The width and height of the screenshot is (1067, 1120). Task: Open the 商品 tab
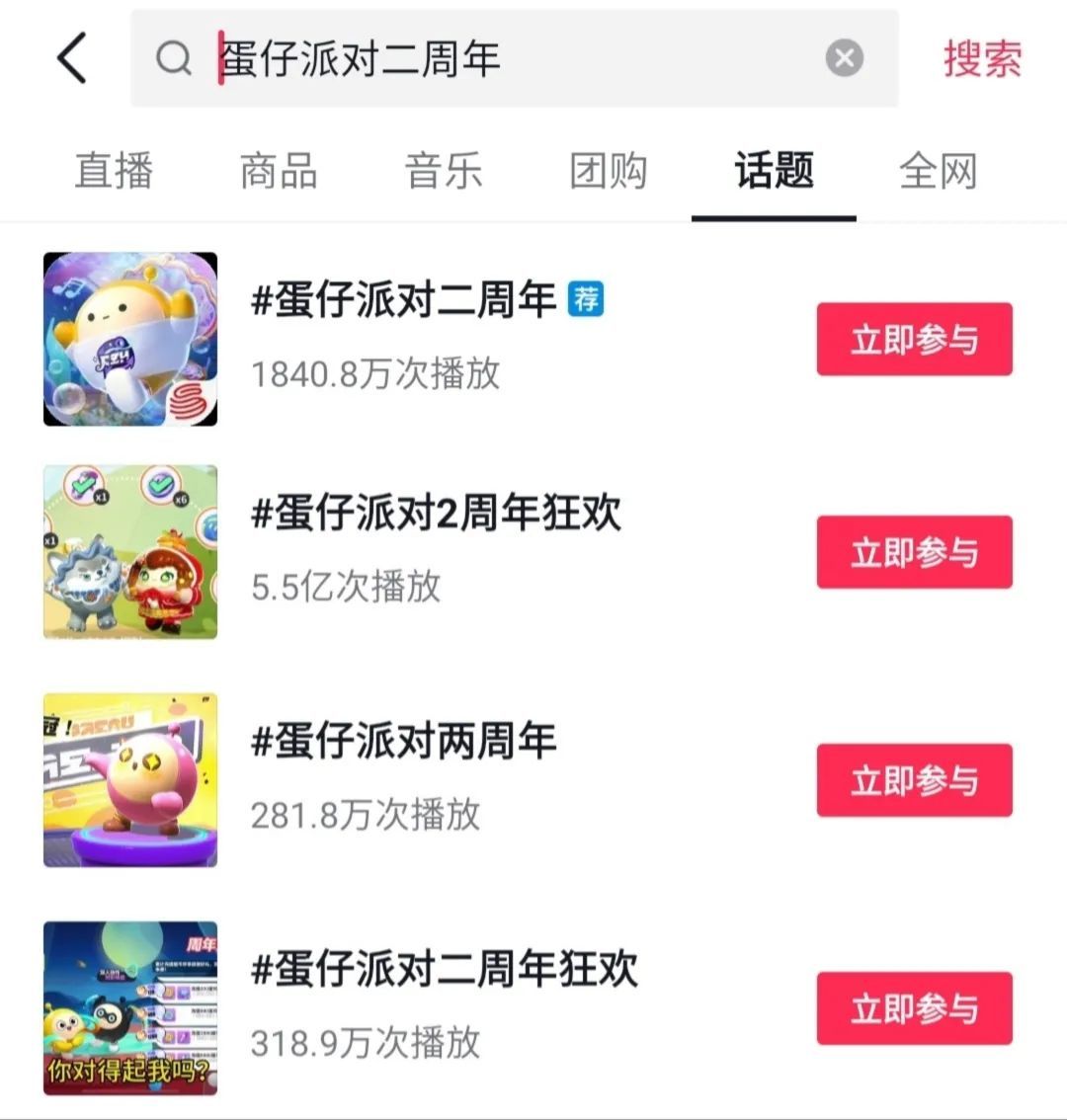[x=278, y=171]
